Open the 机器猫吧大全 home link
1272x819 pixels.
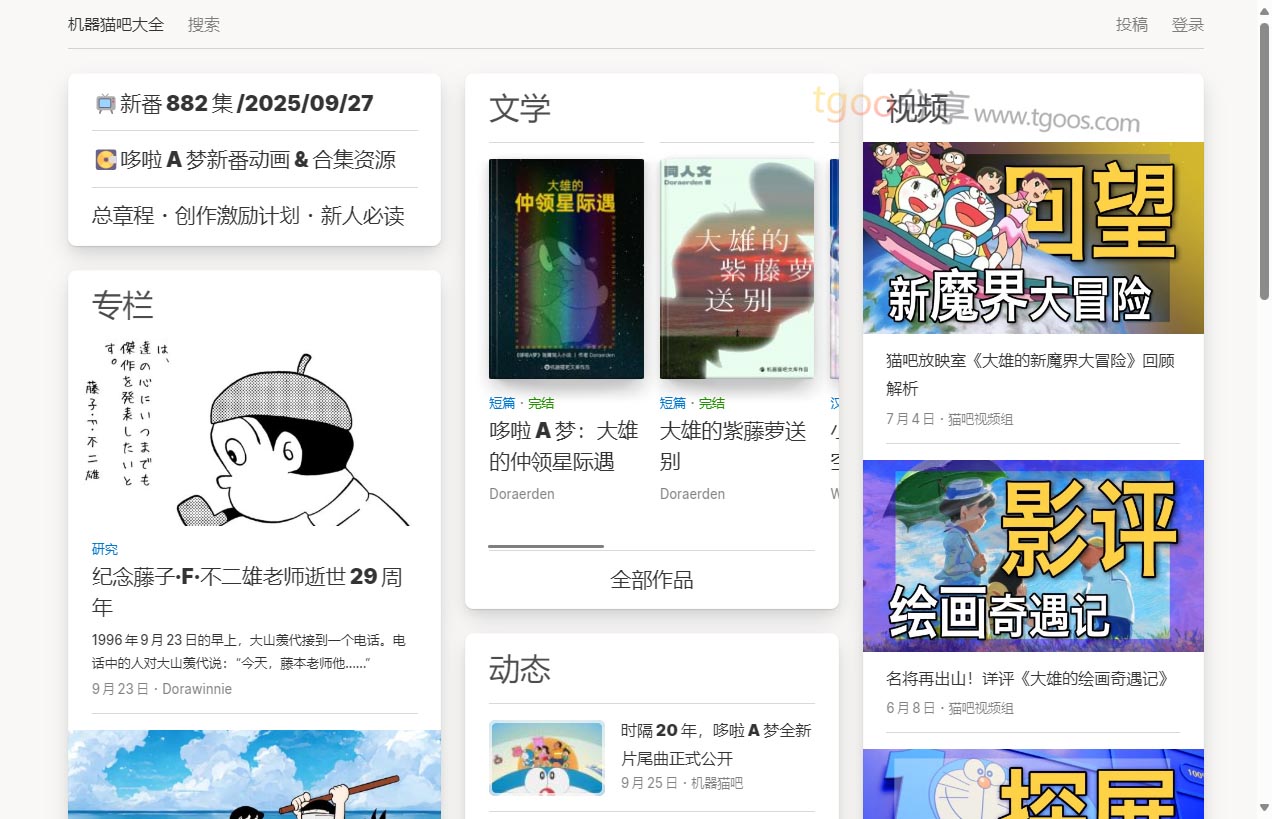tap(115, 25)
